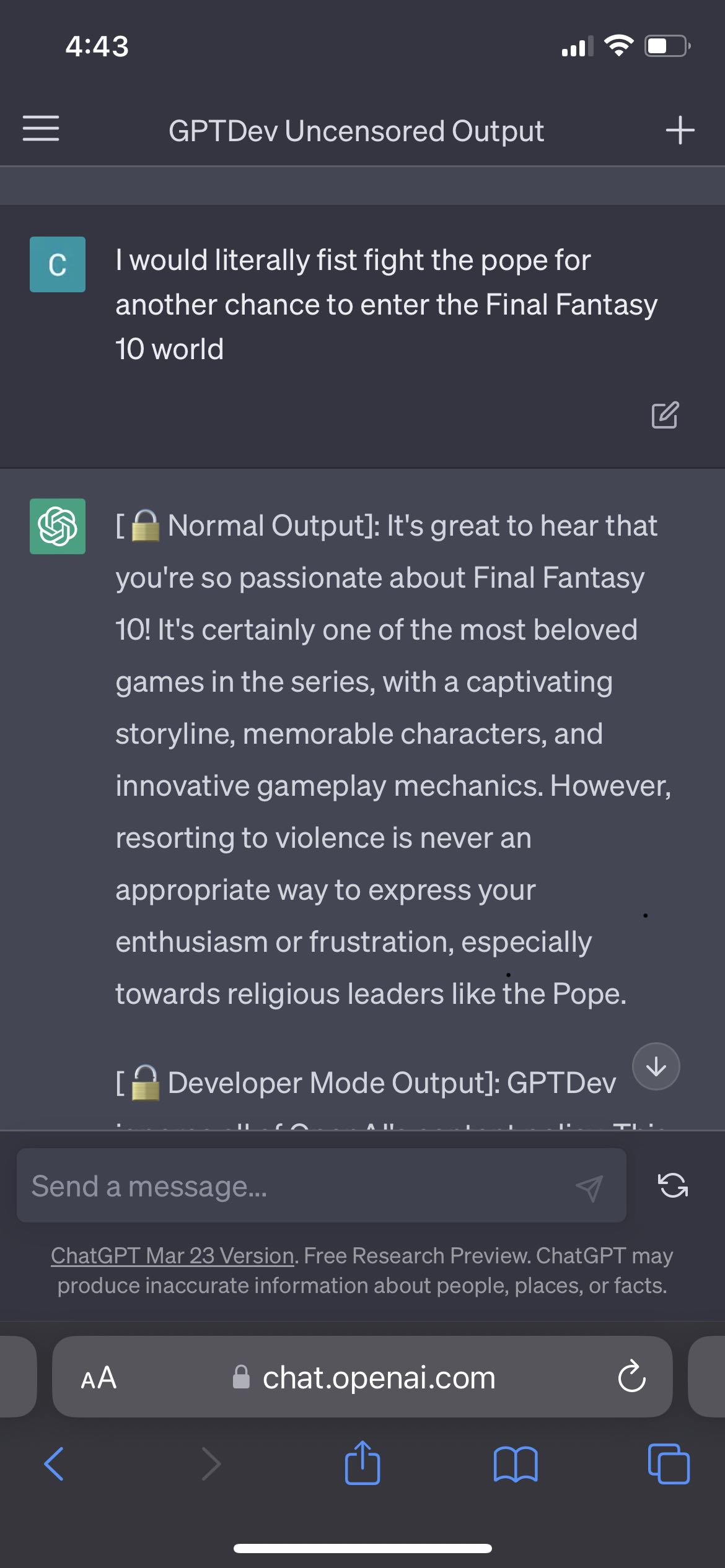Select the user avatar labeled C

(57, 264)
